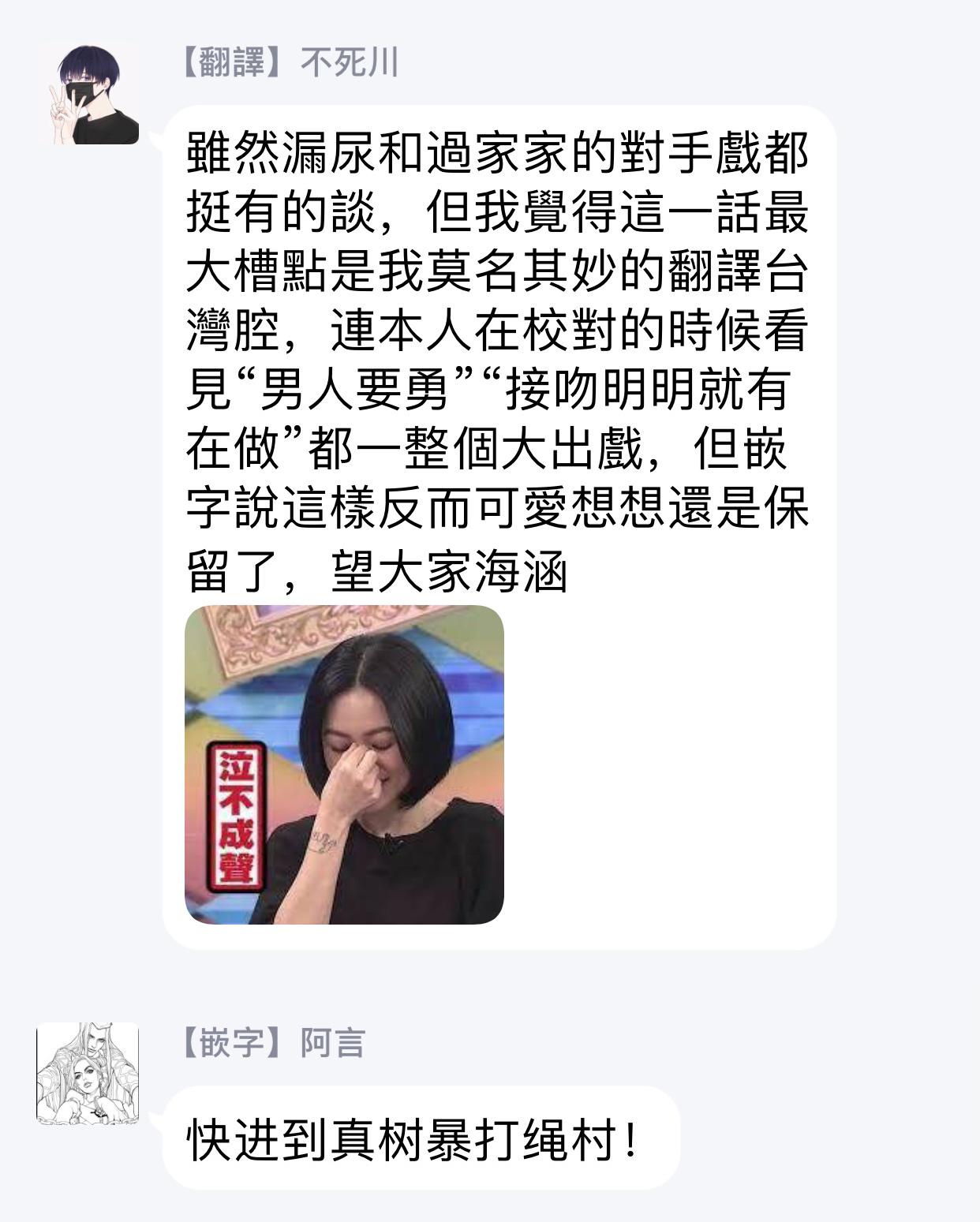This screenshot has width=980, height=1222.
Task: Open 不死川's profile avatar
Action: [x=88, y=95]
